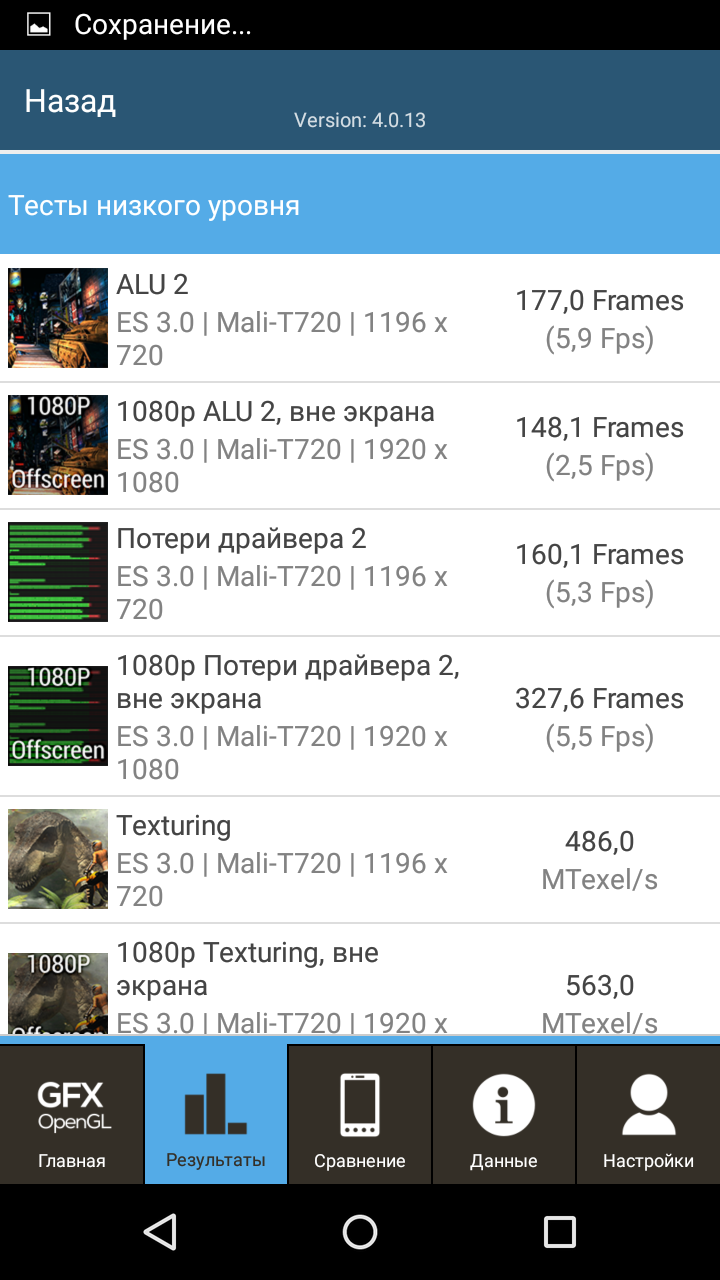Go to the home screen

(360, 1232)
